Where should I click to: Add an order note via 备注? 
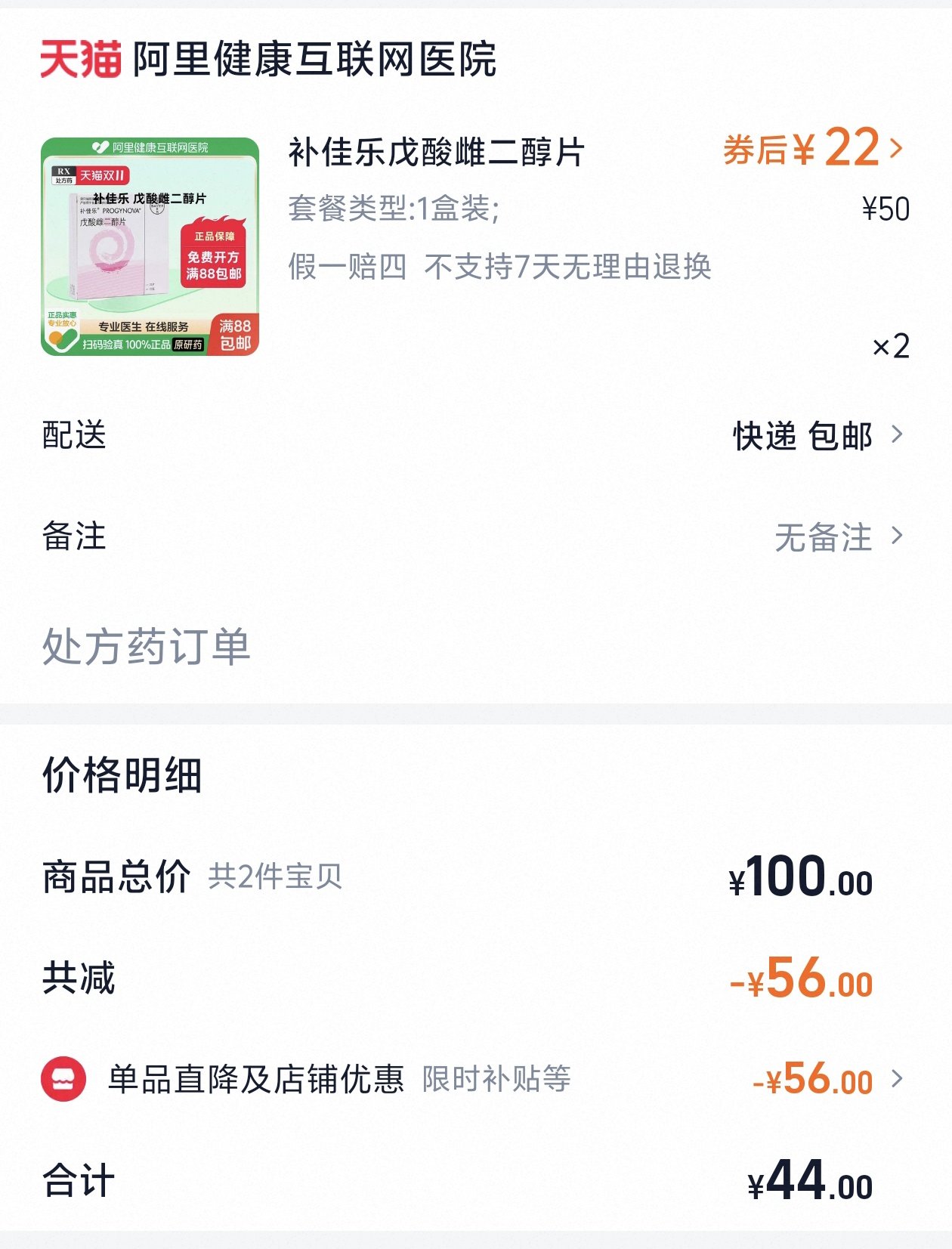837,537
